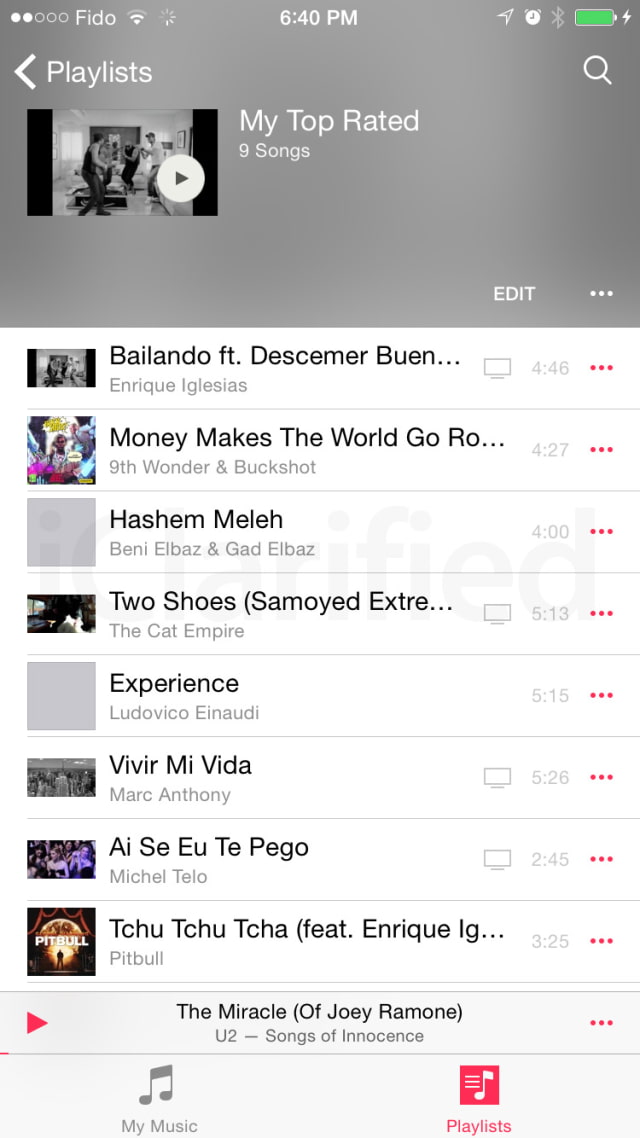Open playlist options next to EDIT

point(601,294)
